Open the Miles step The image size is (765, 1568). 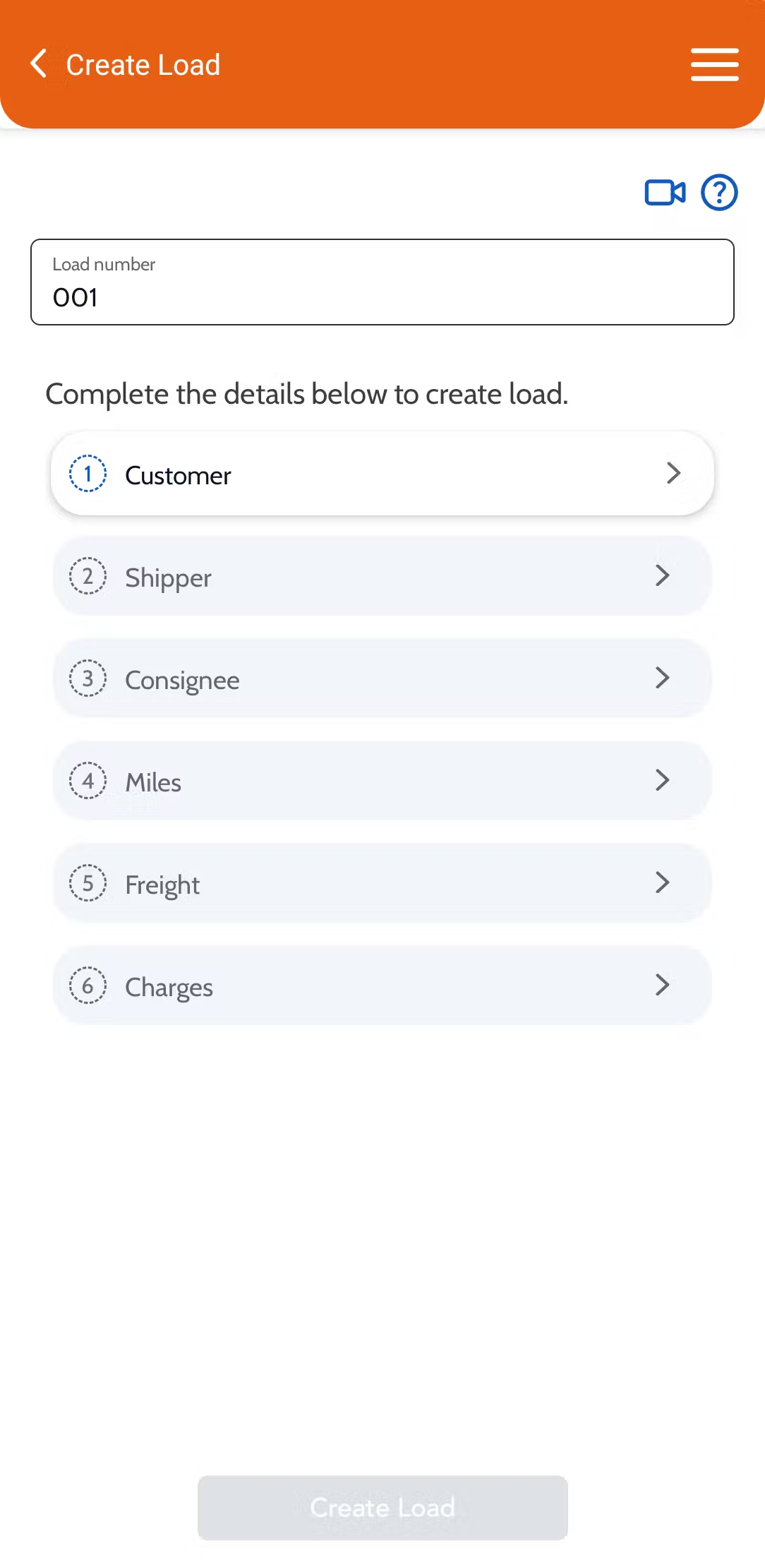(382, 781)
